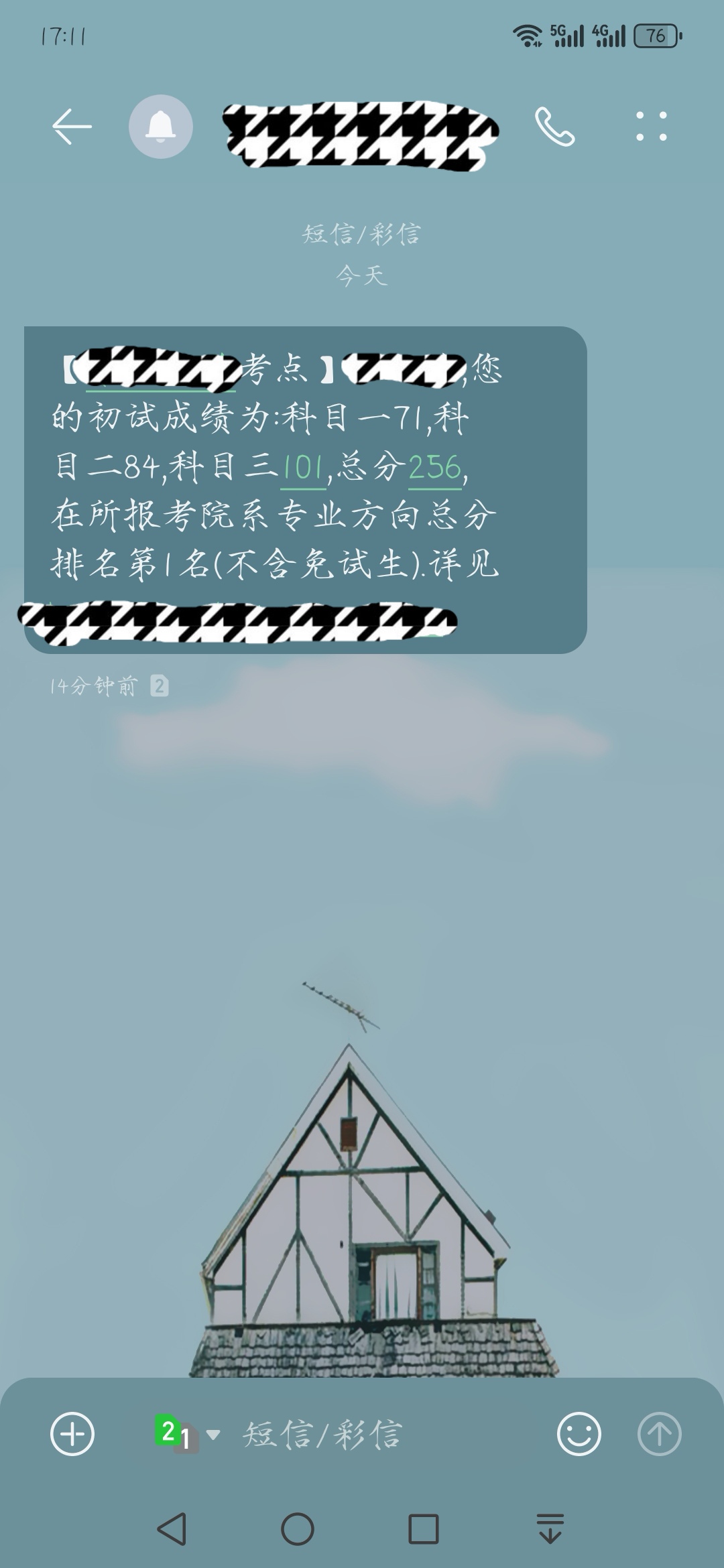Viewport: 724px width, 1568px height.
Task: Open recent apps from the navigation bar
Action: pos(423,1529)
